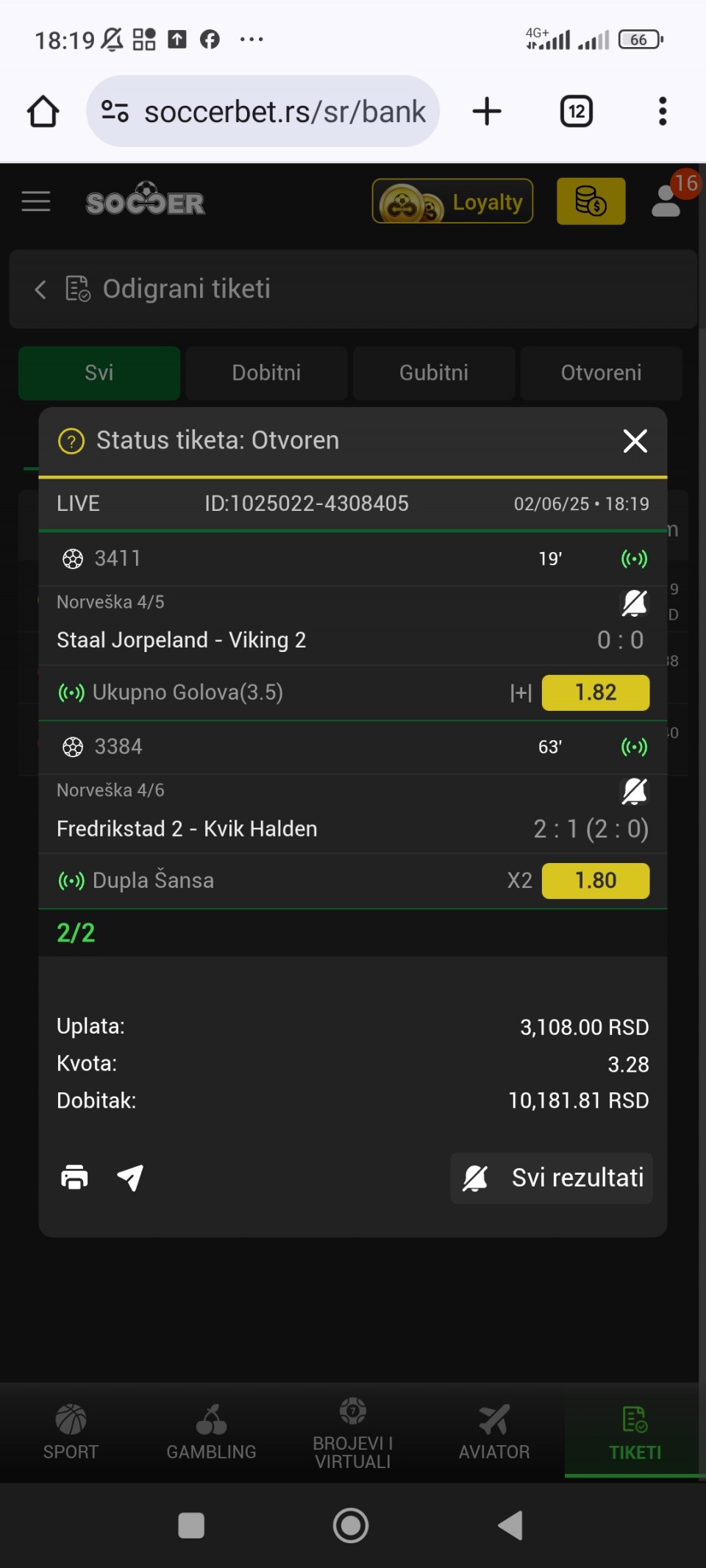Go back from Odigrani tiketi
The width and height of the screenshot is (706, 1568).
point(40,289)
